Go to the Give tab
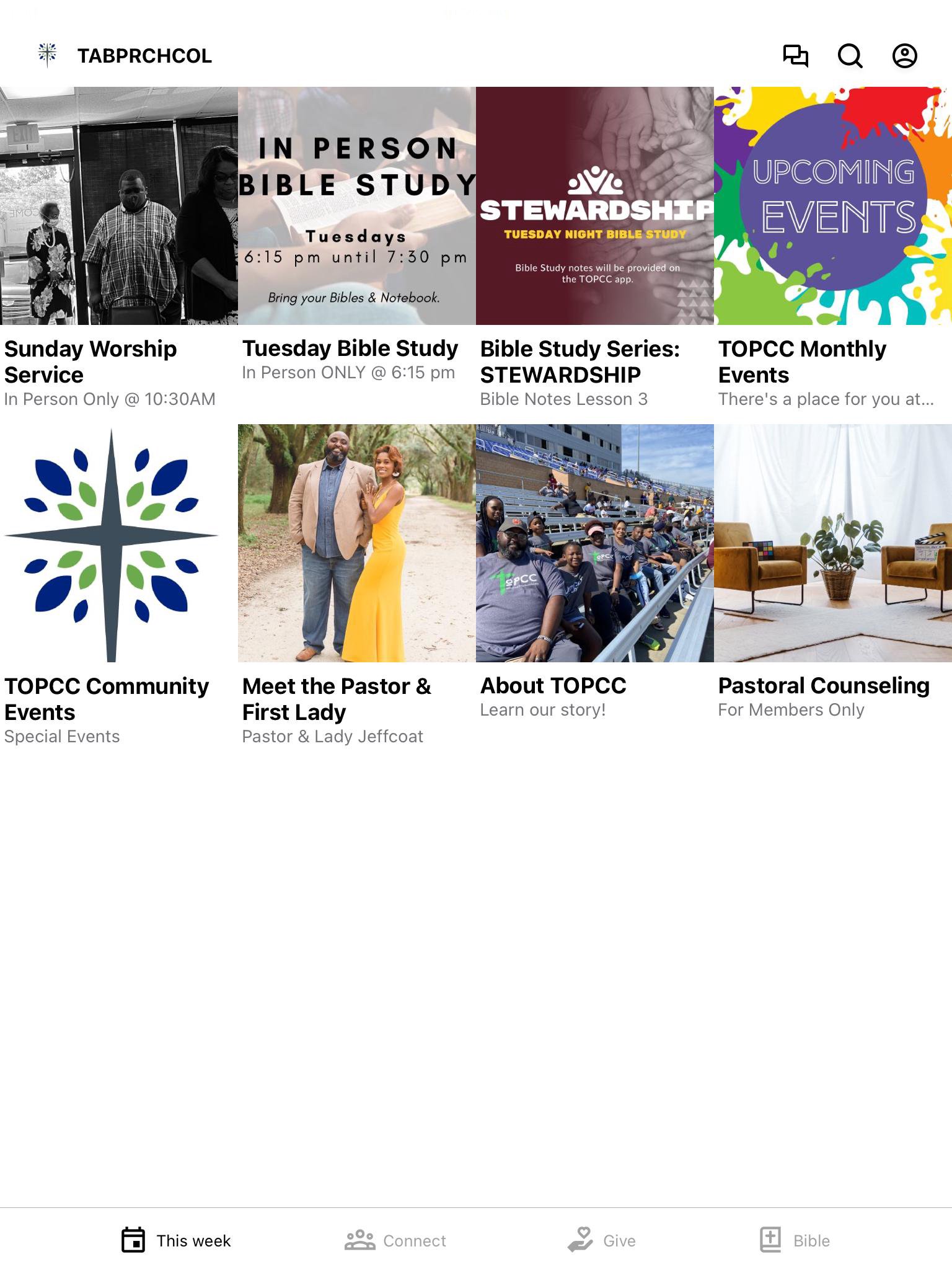This screenshot has height=1270, width=952. tap(602, 1240)
